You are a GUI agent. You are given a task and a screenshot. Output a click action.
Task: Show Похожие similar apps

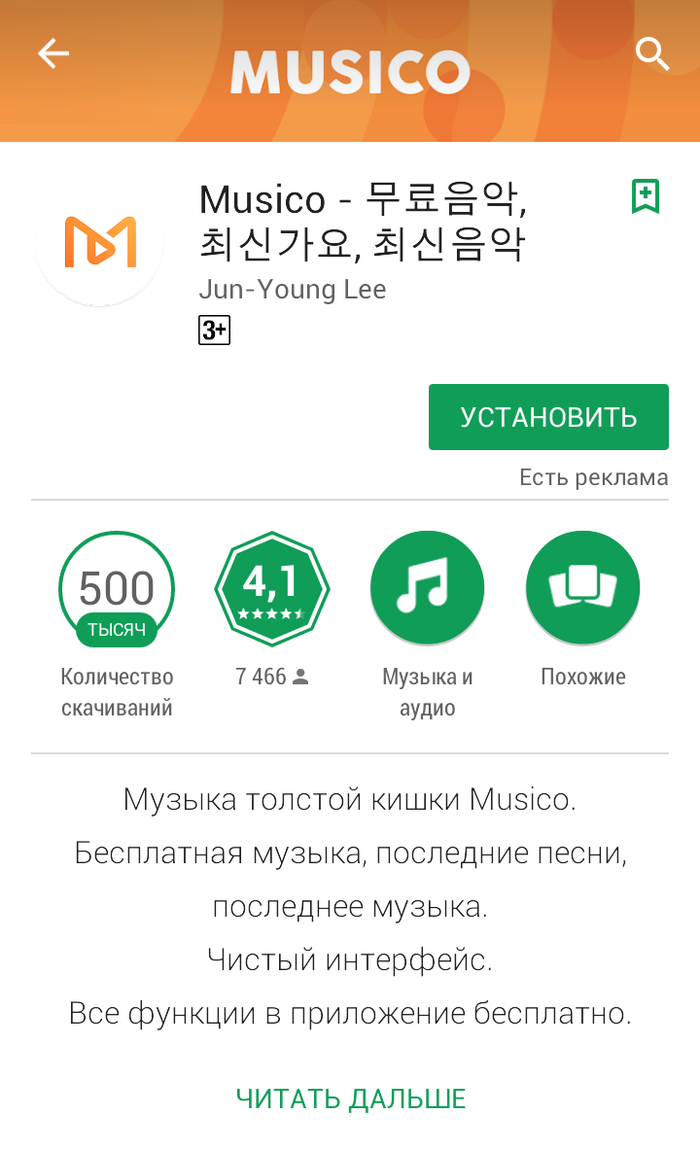pos(583,589)
